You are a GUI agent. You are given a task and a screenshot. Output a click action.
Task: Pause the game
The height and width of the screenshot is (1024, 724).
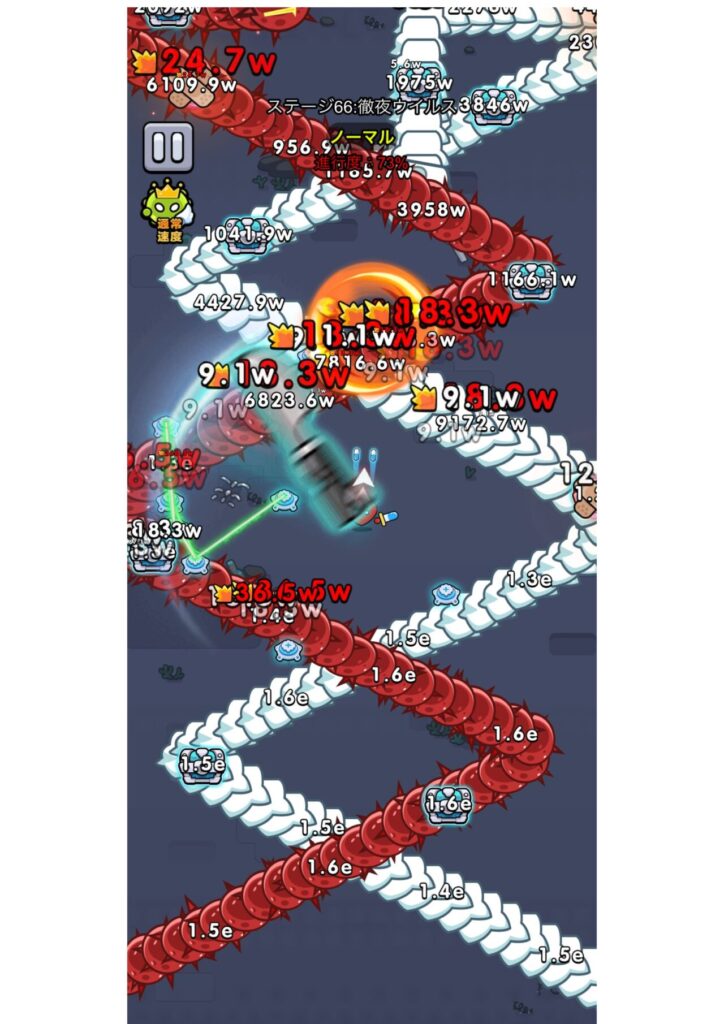click(168, 148)
